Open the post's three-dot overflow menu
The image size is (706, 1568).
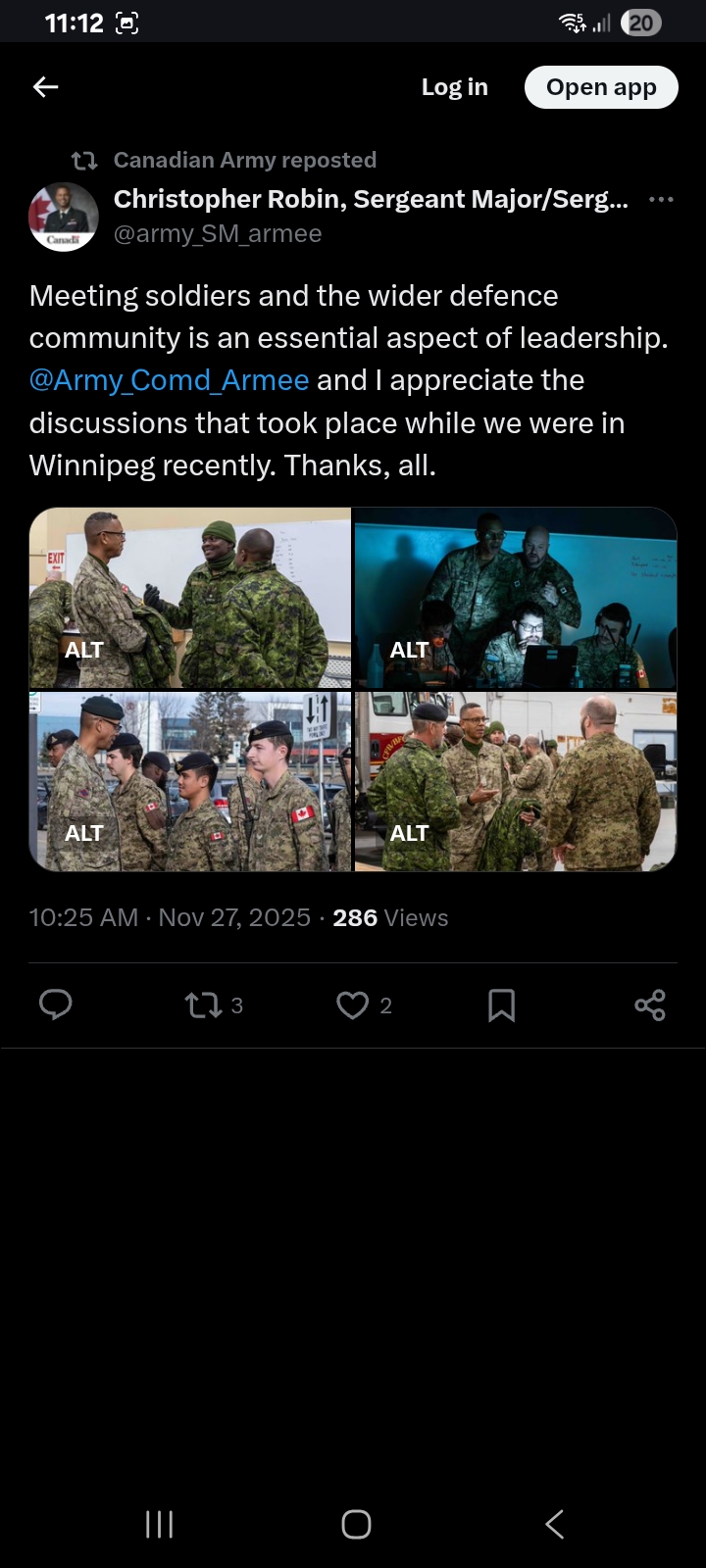[x=661, y=199]
